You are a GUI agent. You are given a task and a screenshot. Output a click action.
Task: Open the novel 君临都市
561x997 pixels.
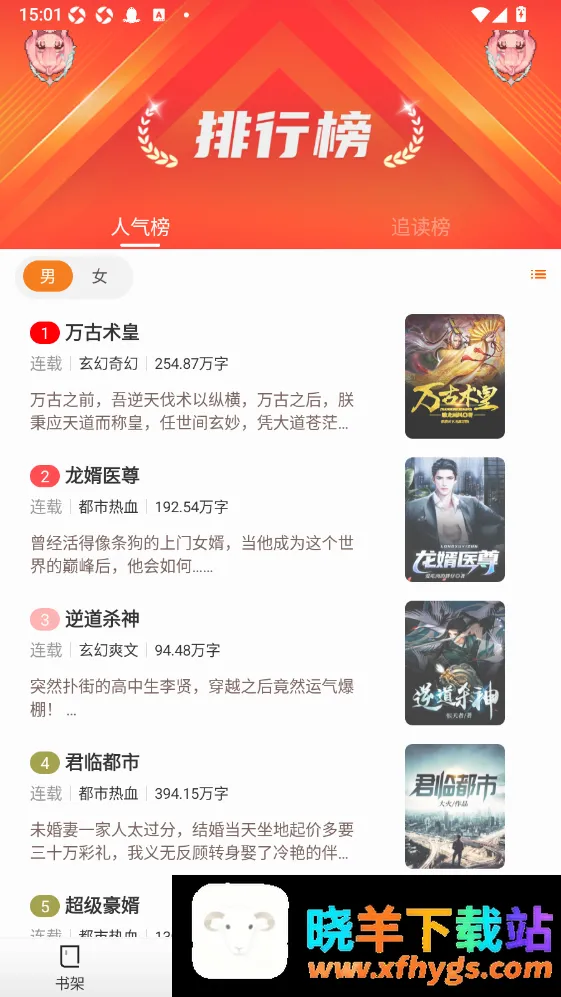(267, 806)
